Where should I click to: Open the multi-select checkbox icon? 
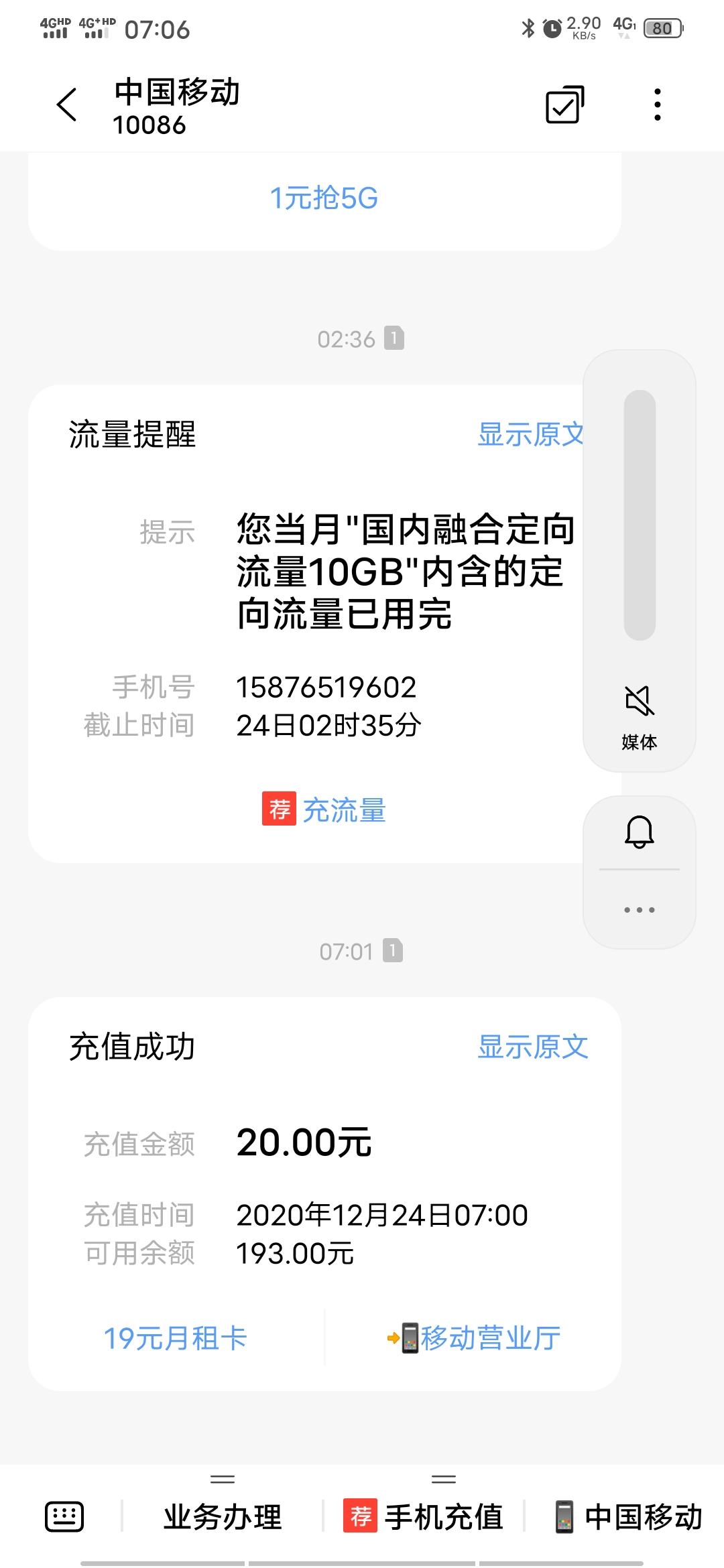[564, 105]
